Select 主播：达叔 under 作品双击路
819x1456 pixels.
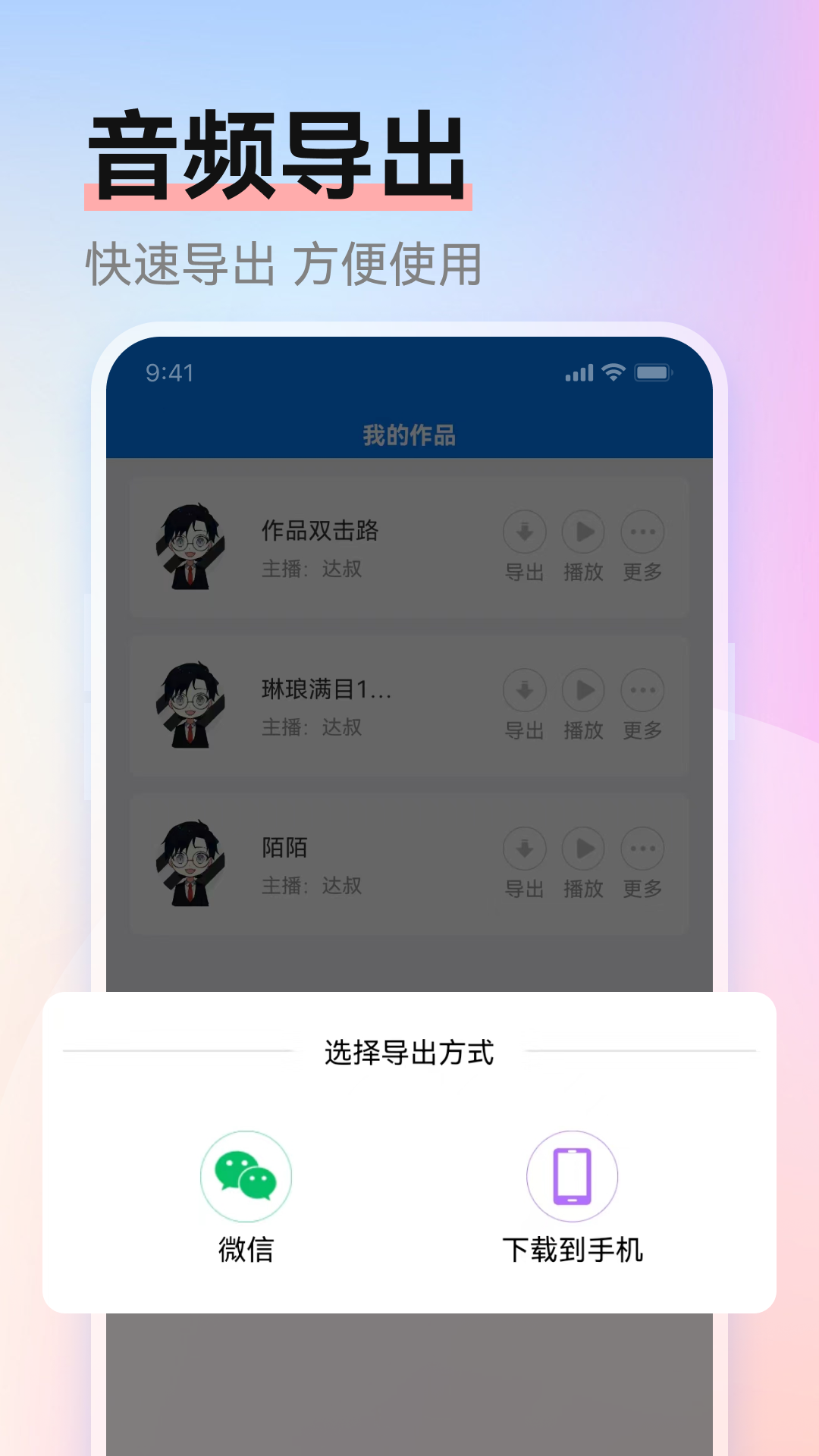pos(311,571)
